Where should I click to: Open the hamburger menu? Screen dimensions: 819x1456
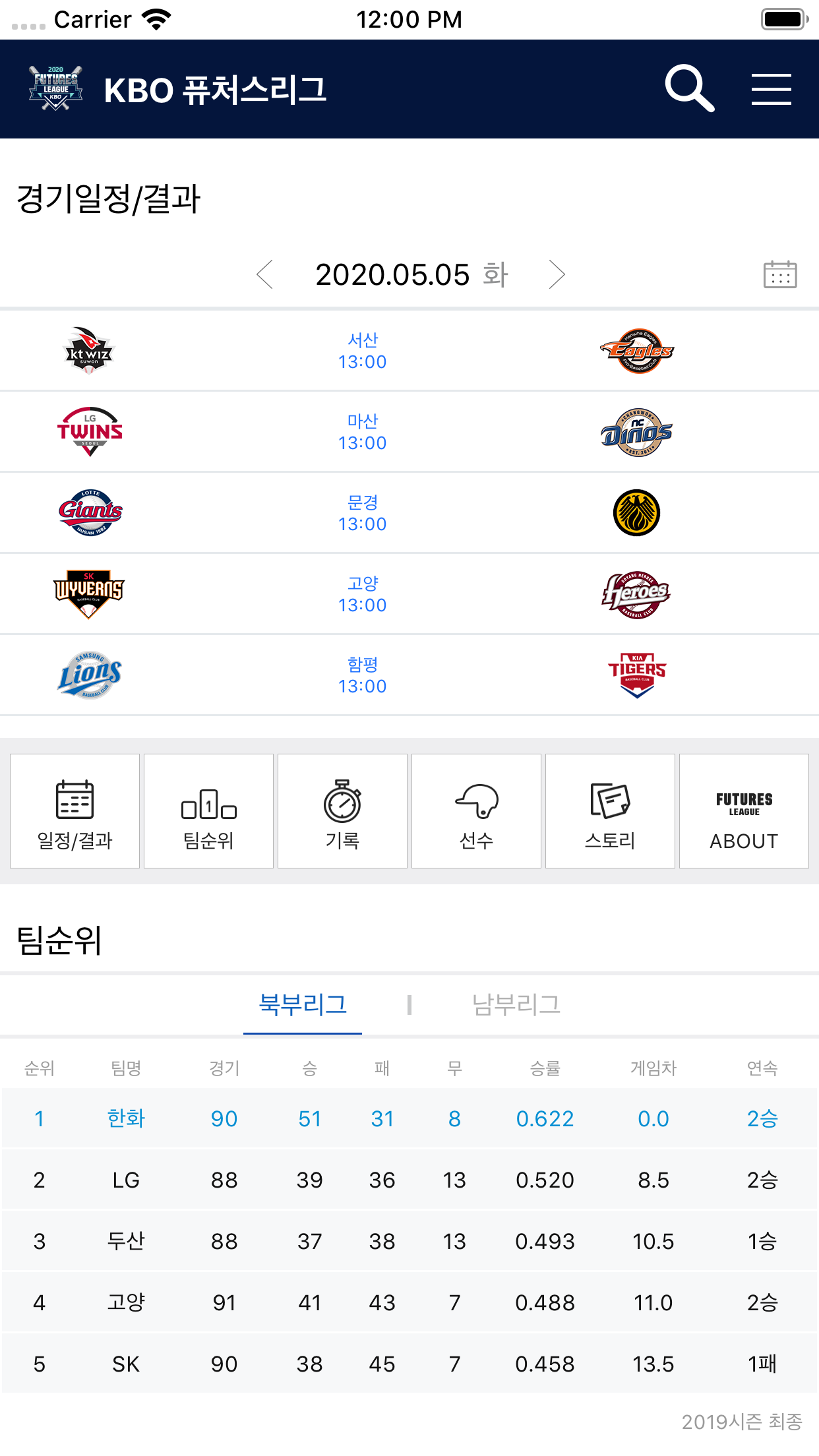[x=771, y=89]
